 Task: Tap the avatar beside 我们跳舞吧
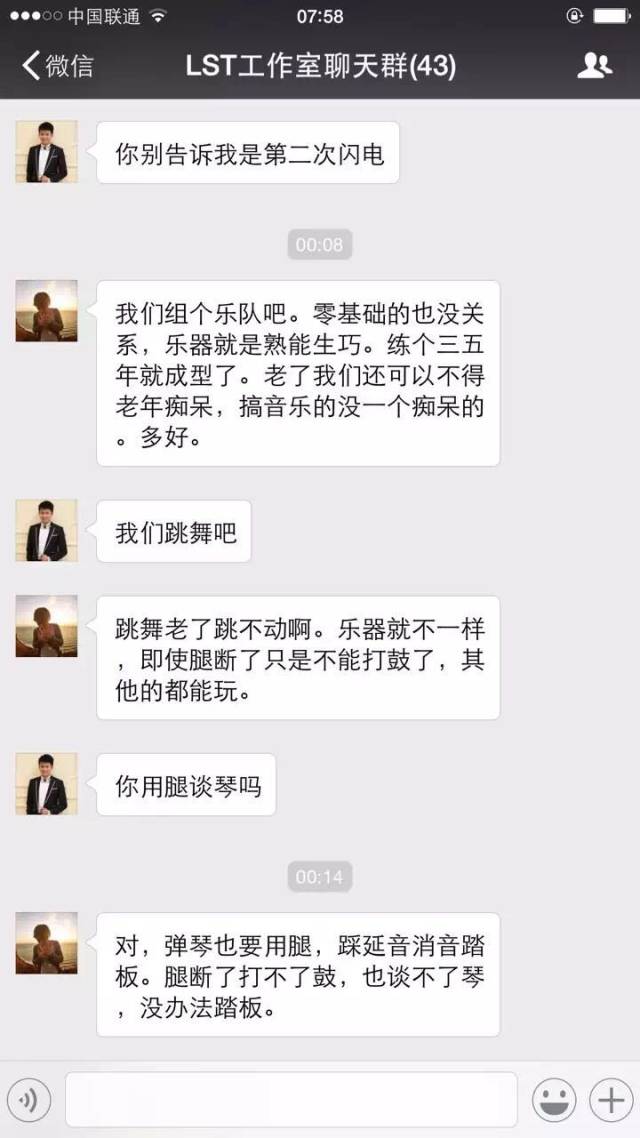(46, 531)
